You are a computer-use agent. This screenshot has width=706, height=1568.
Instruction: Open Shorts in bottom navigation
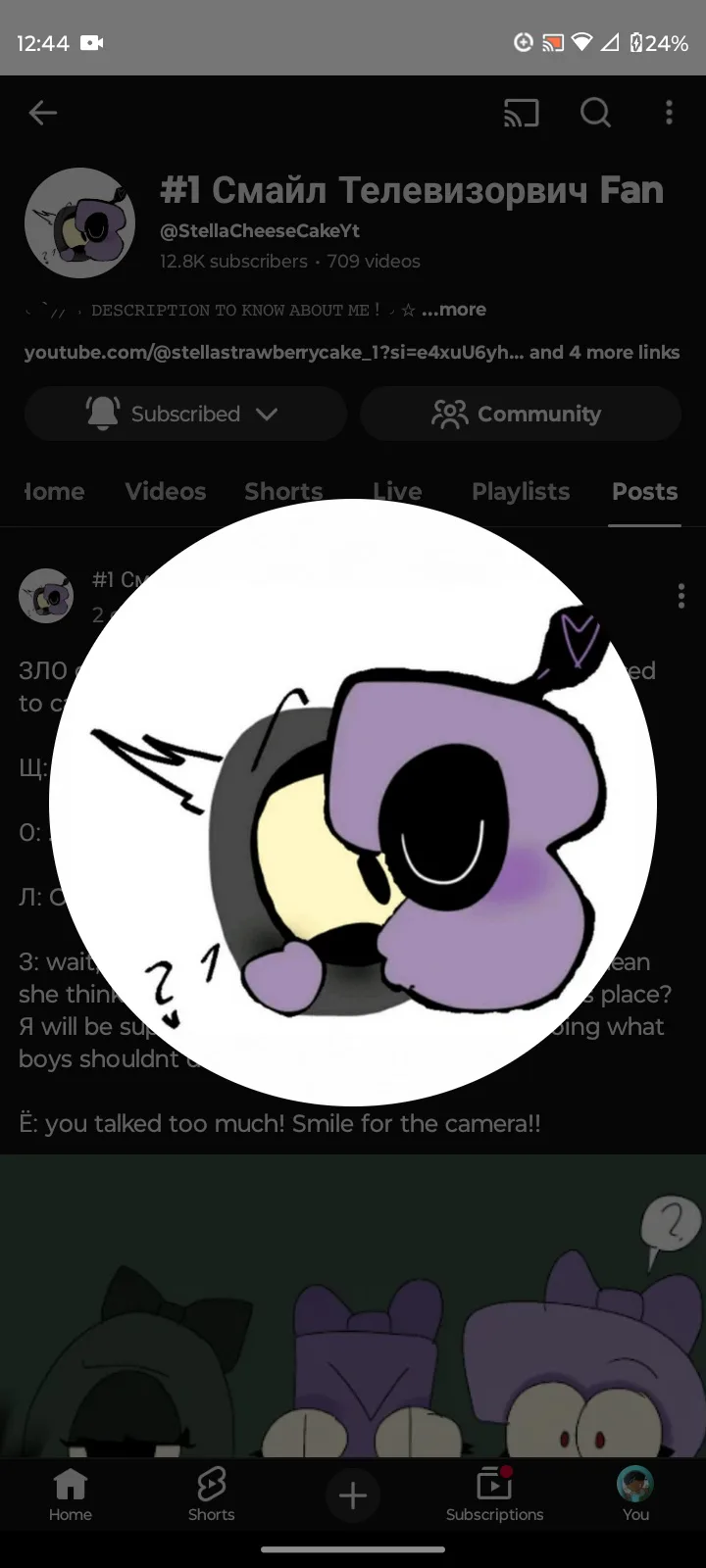[211, 1494]
